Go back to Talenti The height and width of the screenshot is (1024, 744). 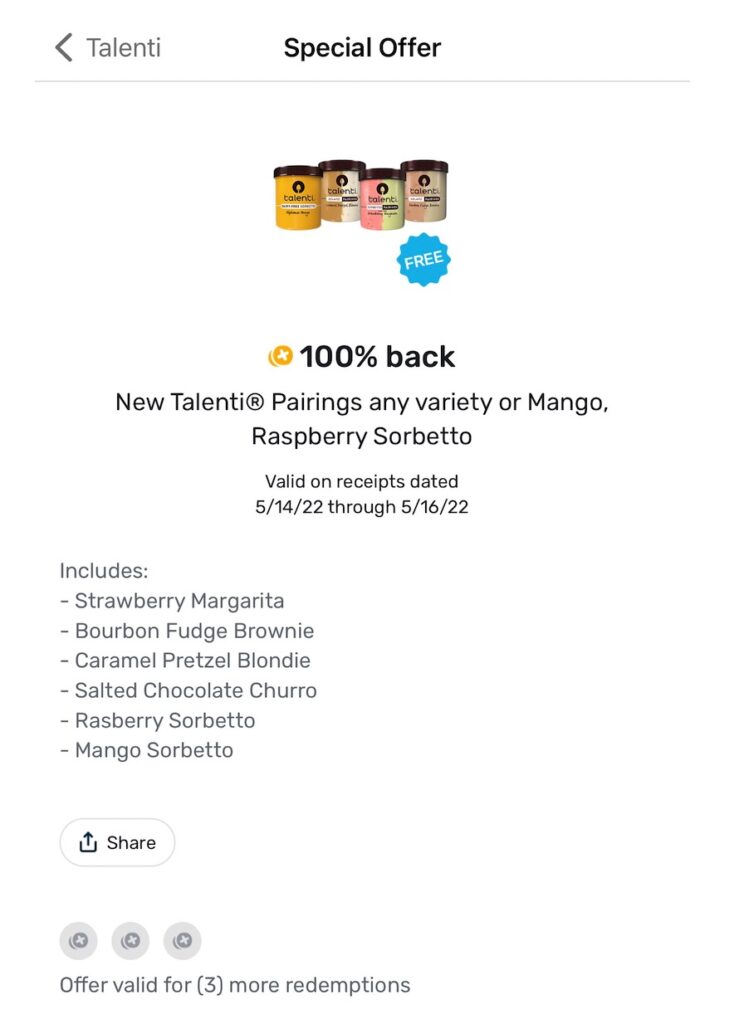(106, 47)
